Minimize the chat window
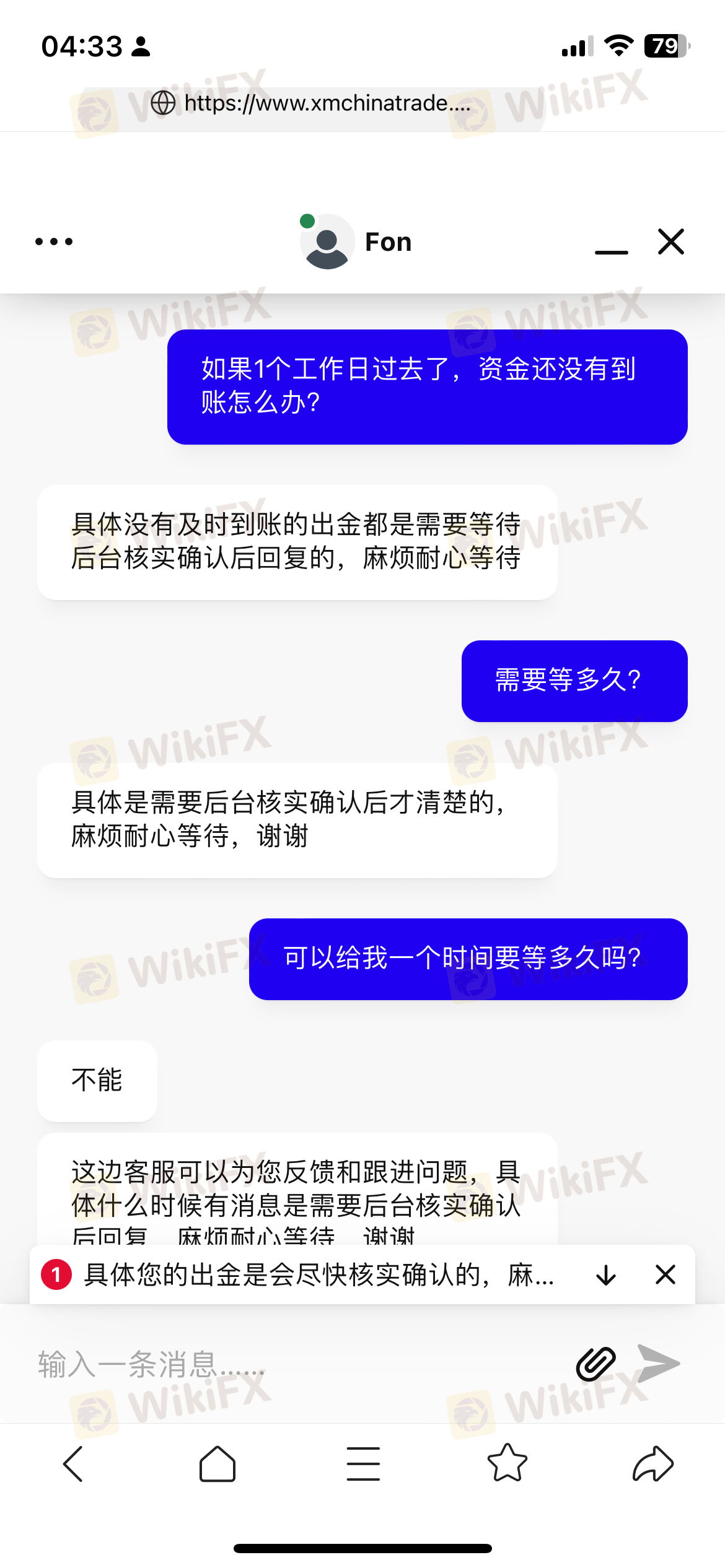 611,248
